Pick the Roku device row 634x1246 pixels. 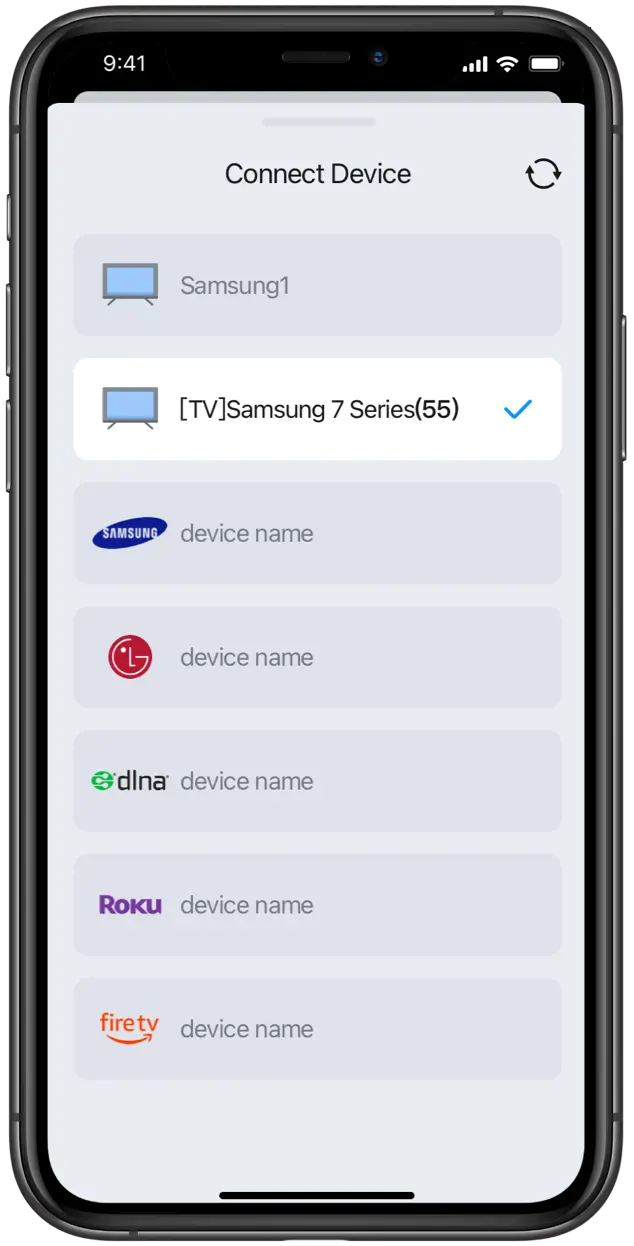tap(317, 905)
